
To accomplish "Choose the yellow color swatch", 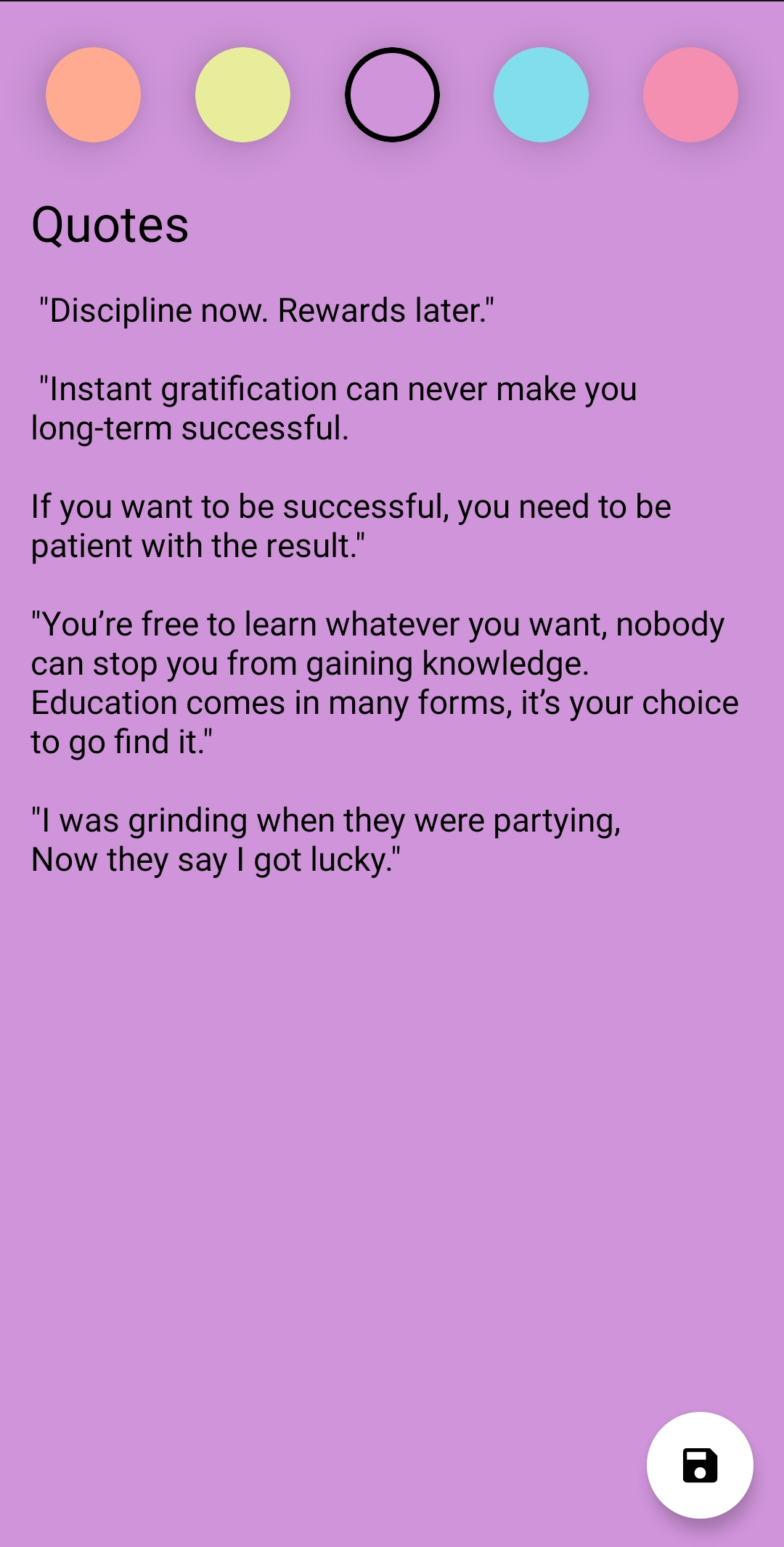I will (x=242, y=94).
